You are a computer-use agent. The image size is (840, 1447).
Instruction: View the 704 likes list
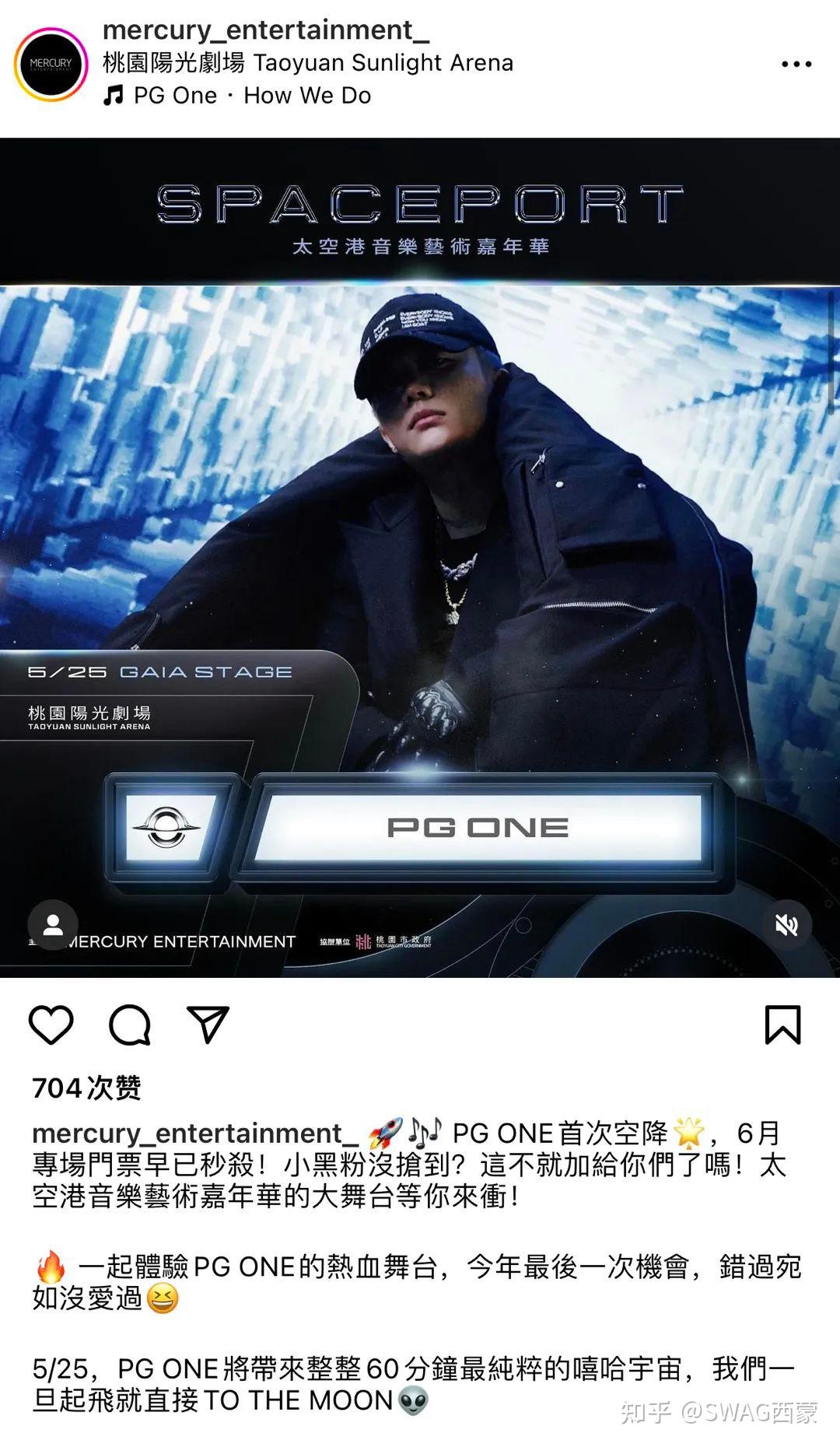(x=86, y=1088)
